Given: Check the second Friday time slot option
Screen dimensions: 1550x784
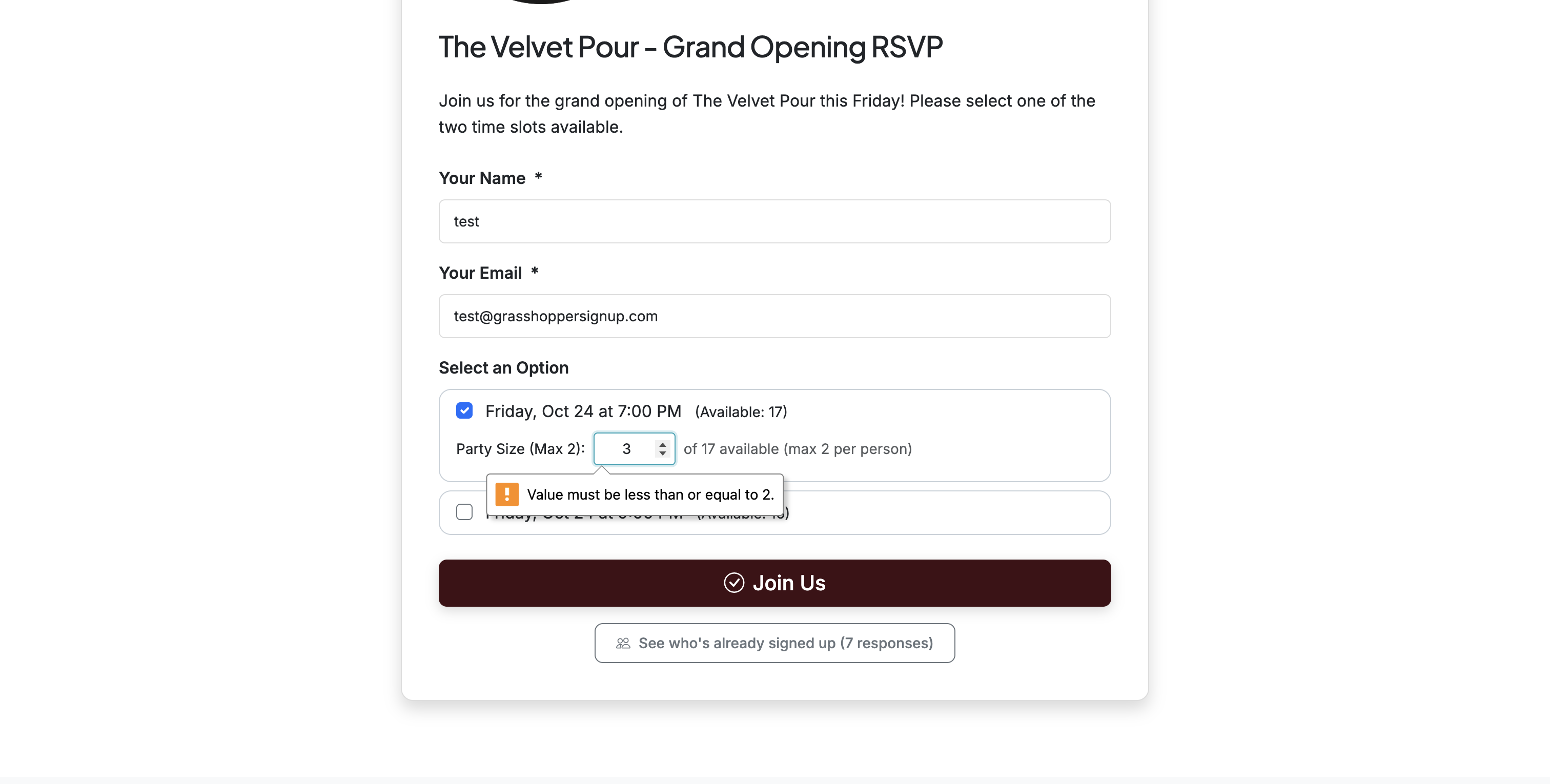Looking at the screenshot, I should (x=464, y=512).
